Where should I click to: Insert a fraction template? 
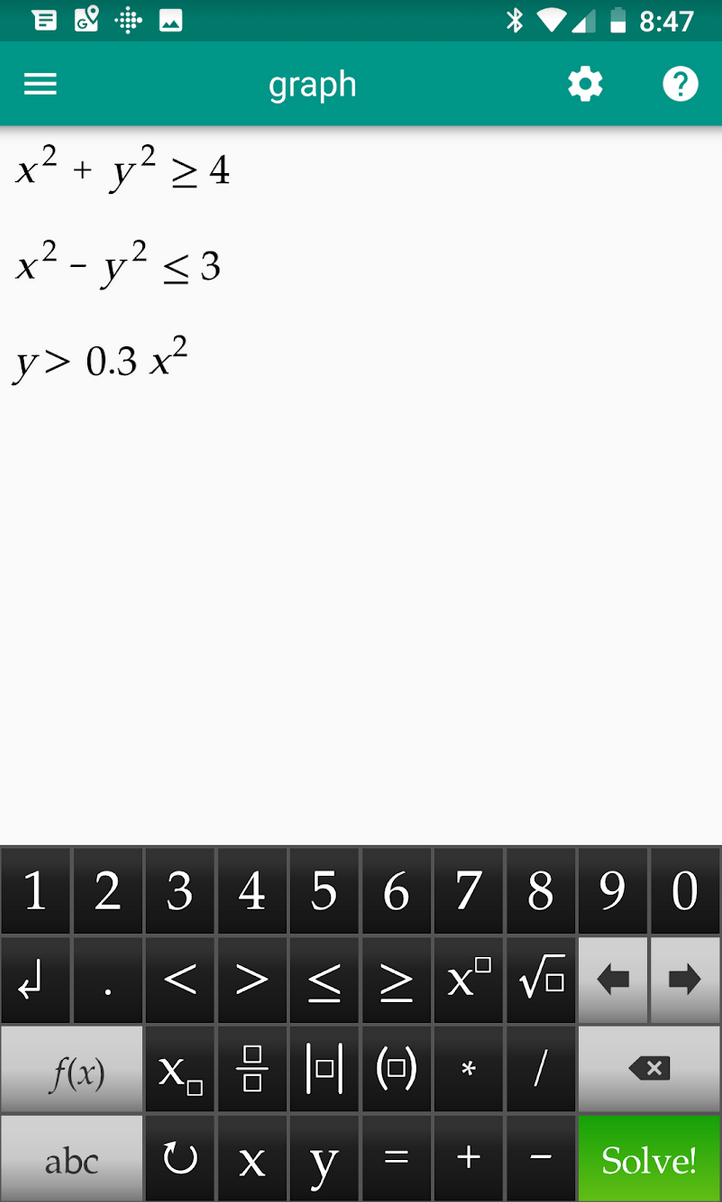252,1070
